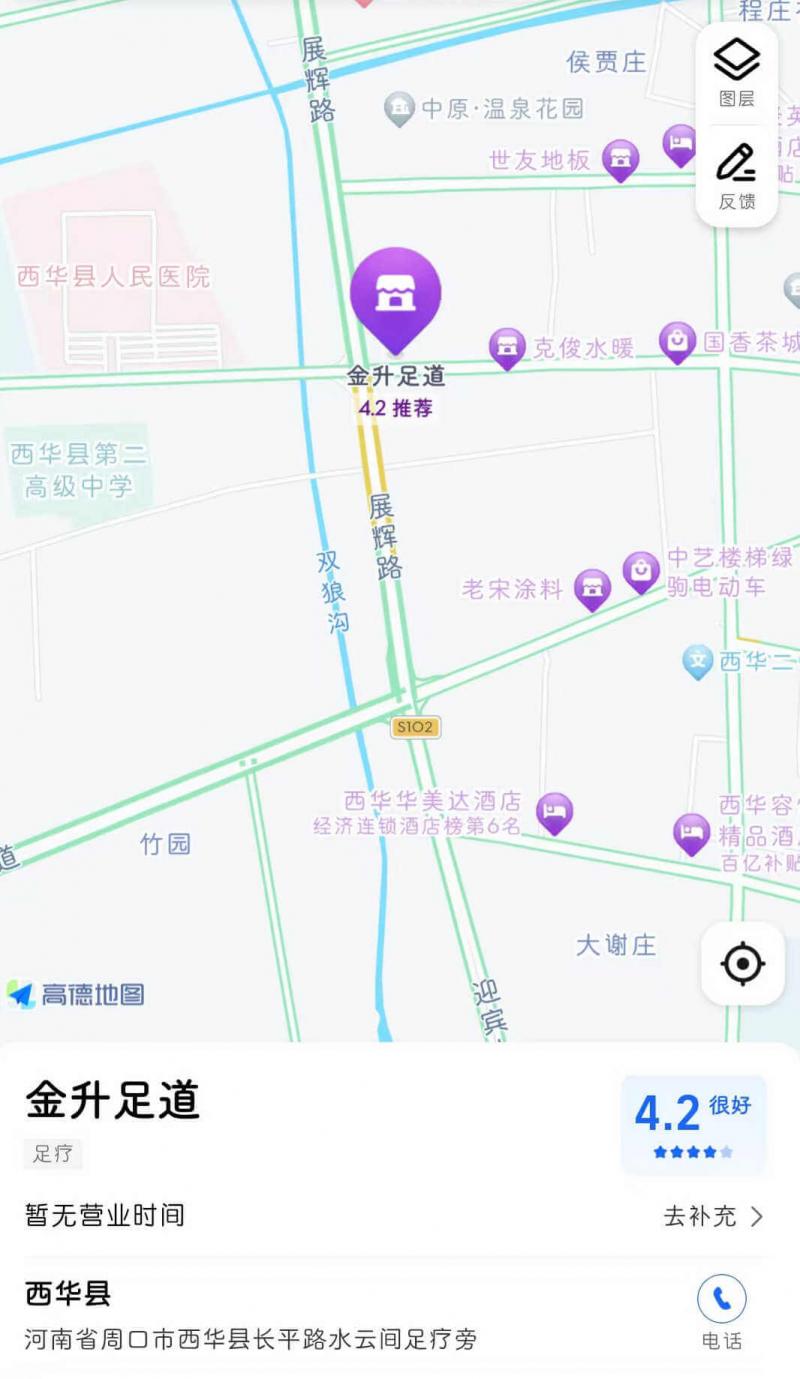
Task: Tap 去补充 to add business hours
Action: (713, 1216)
